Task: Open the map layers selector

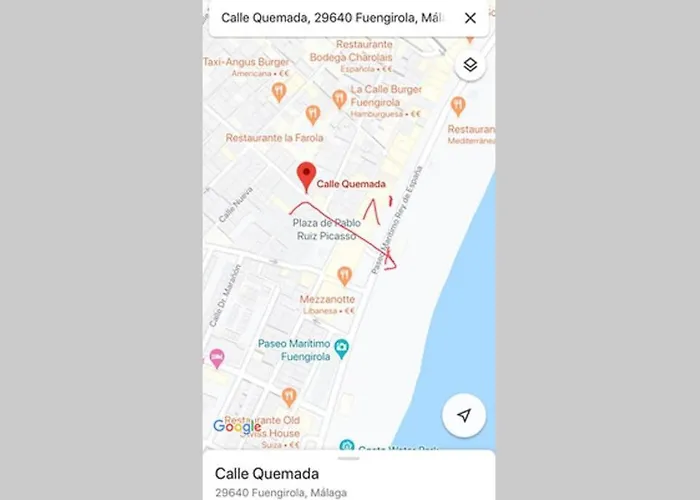Action: 470,66
